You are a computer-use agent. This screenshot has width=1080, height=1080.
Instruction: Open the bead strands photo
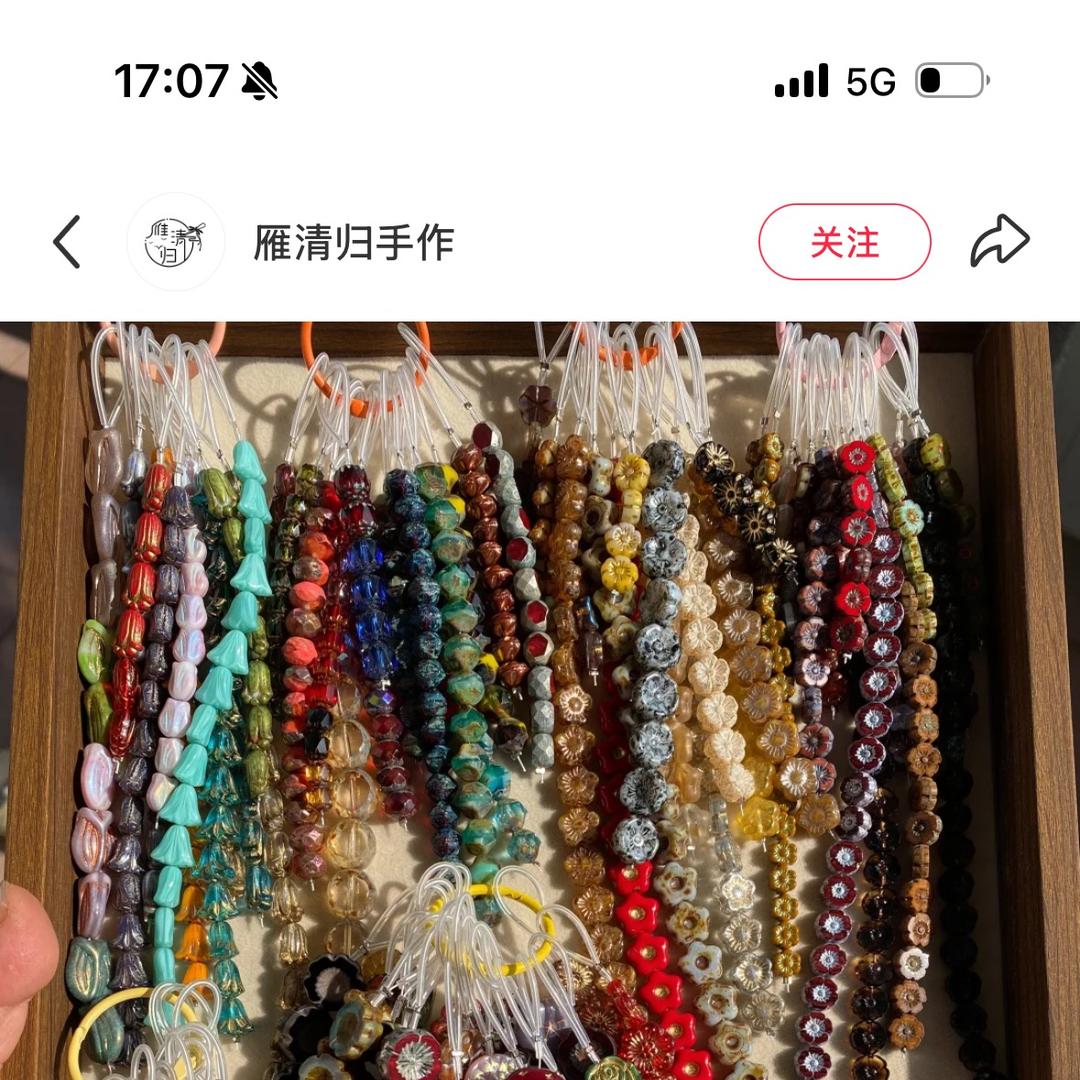[540, 700]
